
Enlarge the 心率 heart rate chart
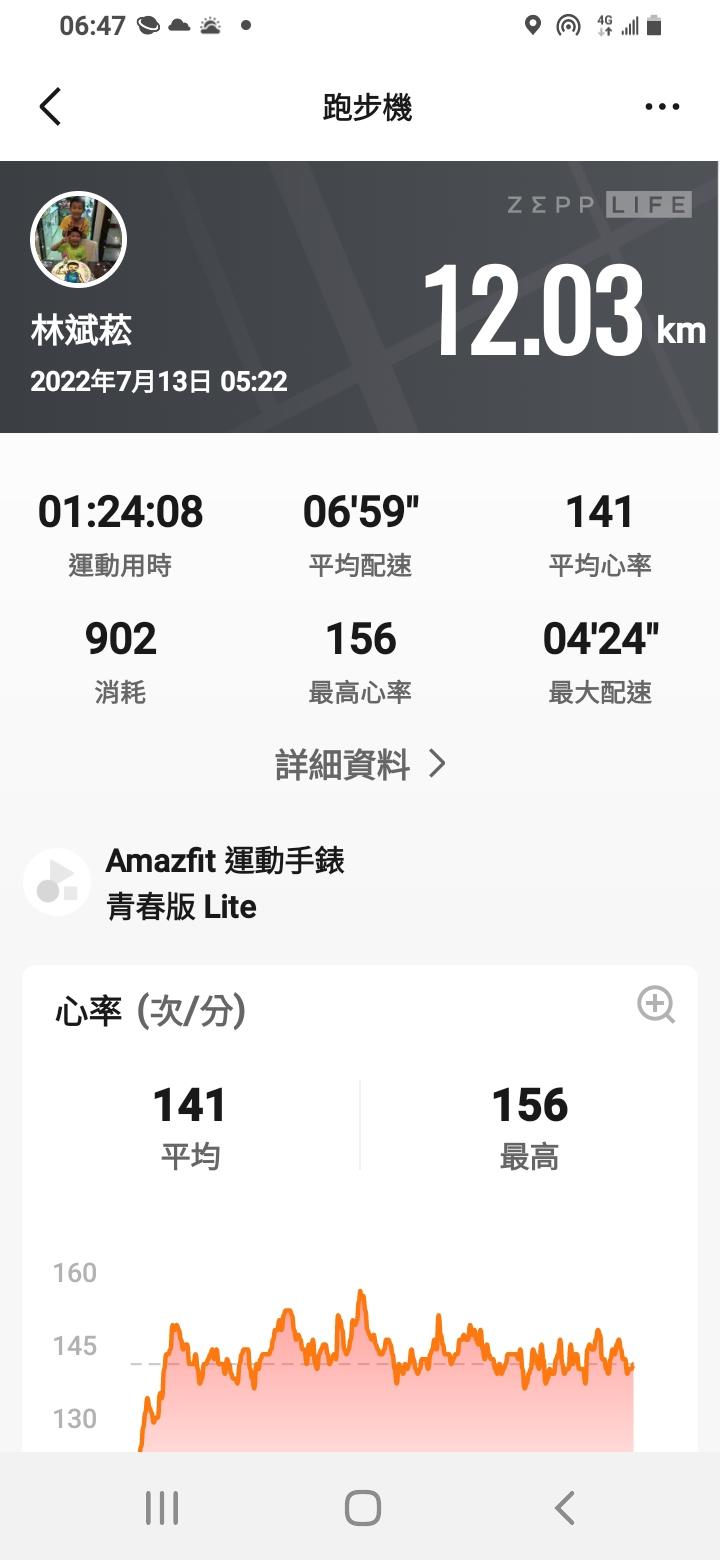pos(656,1005)
